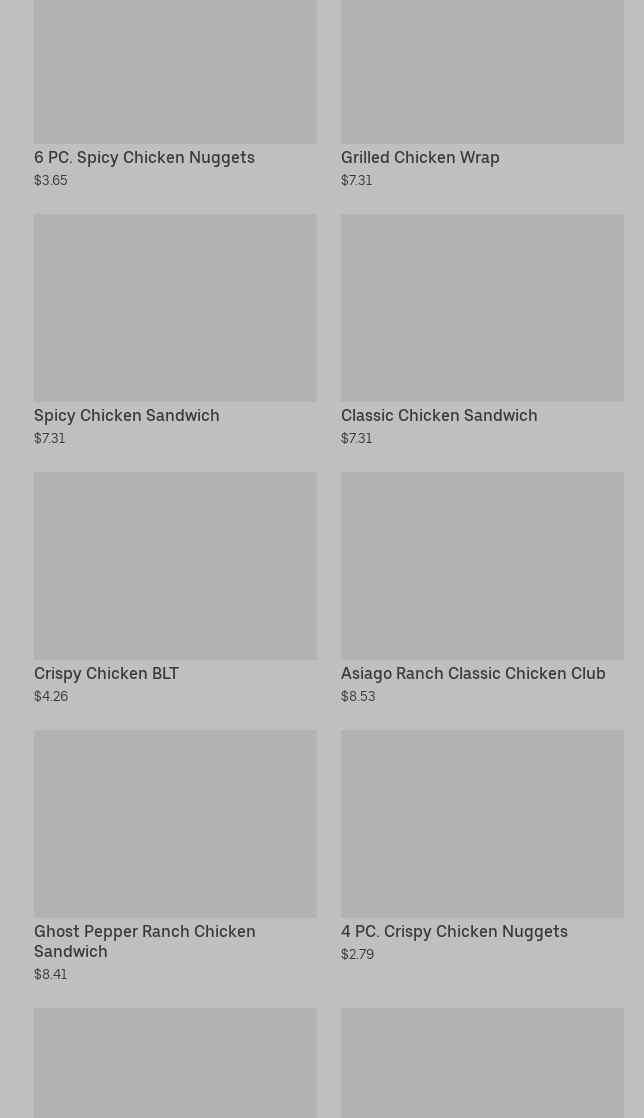Open Asiago Ranch Classic Chicken Club

[473, 674]
